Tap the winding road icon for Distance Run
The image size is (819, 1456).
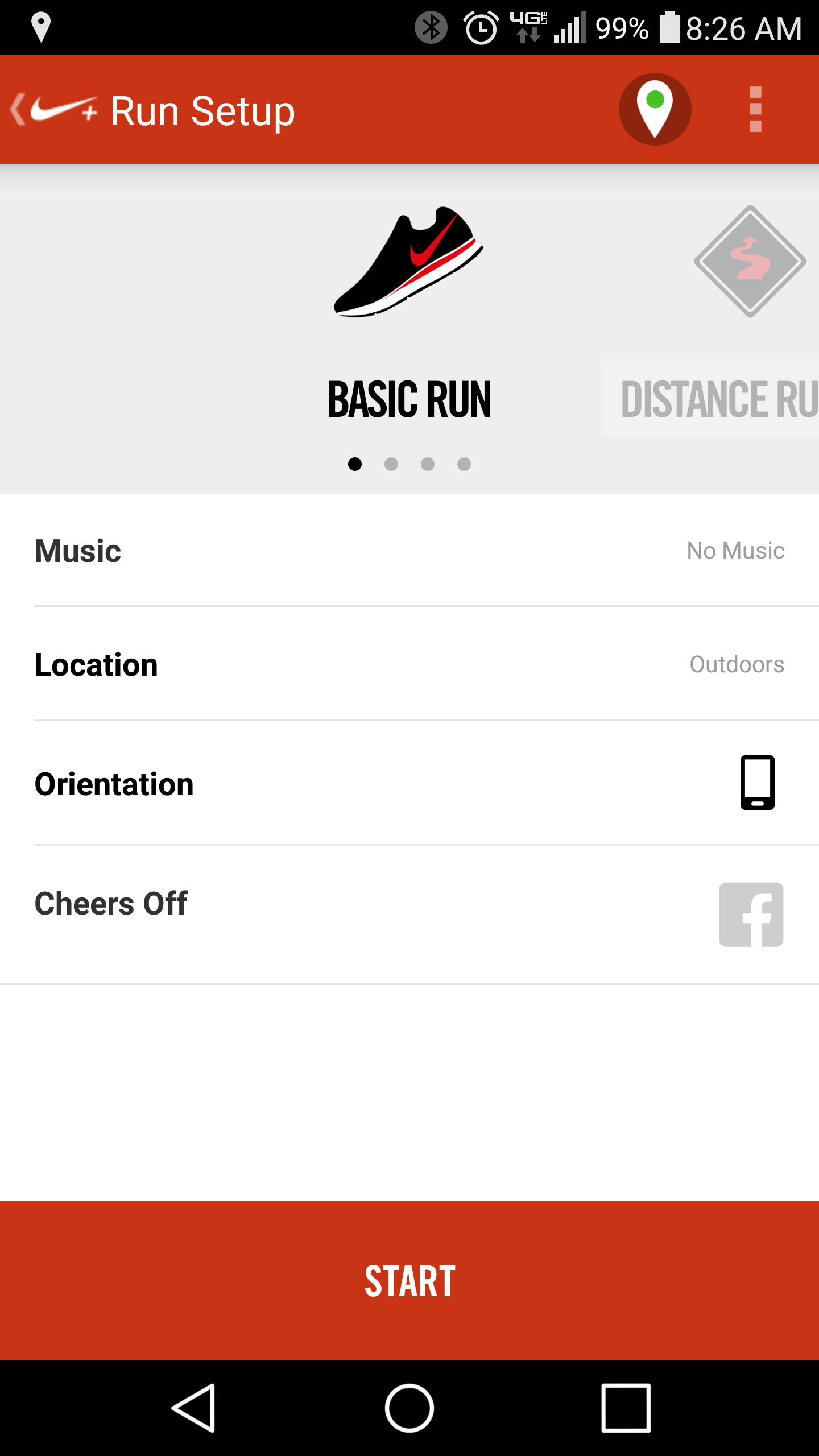coord(750,262)
